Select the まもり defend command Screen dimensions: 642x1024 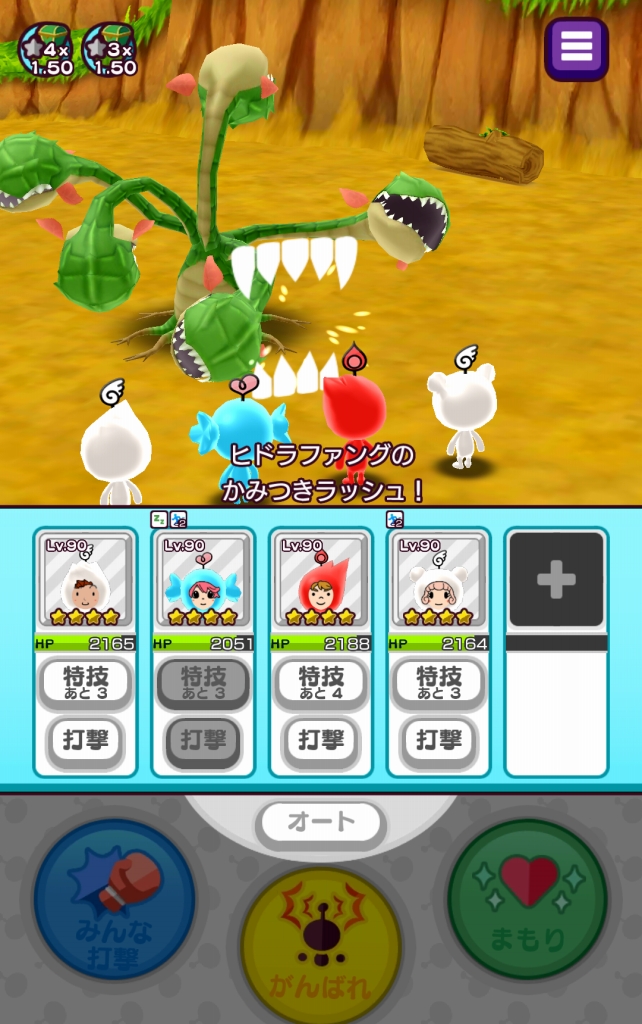pyautogui.click(x=527, y=899)
